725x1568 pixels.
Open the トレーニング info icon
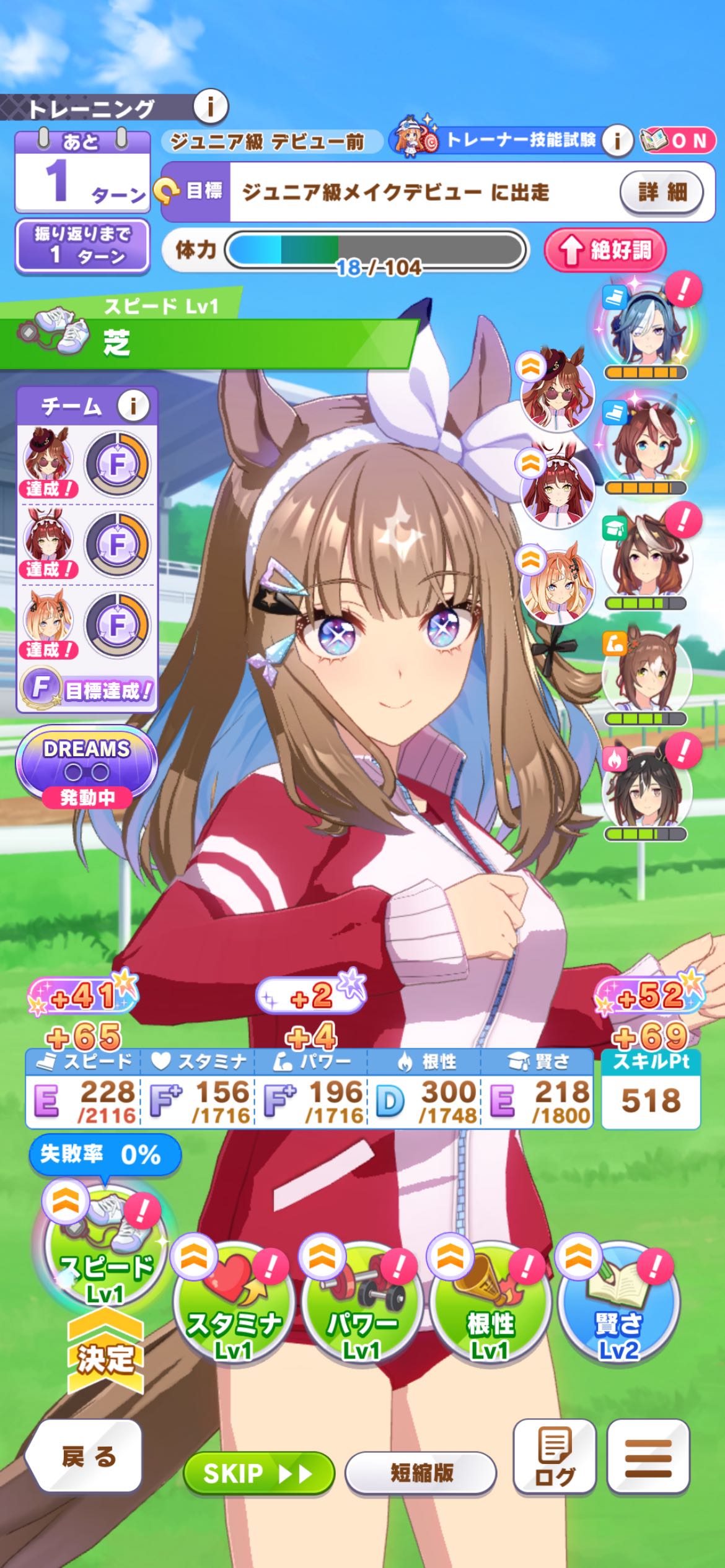coord(210,107)
